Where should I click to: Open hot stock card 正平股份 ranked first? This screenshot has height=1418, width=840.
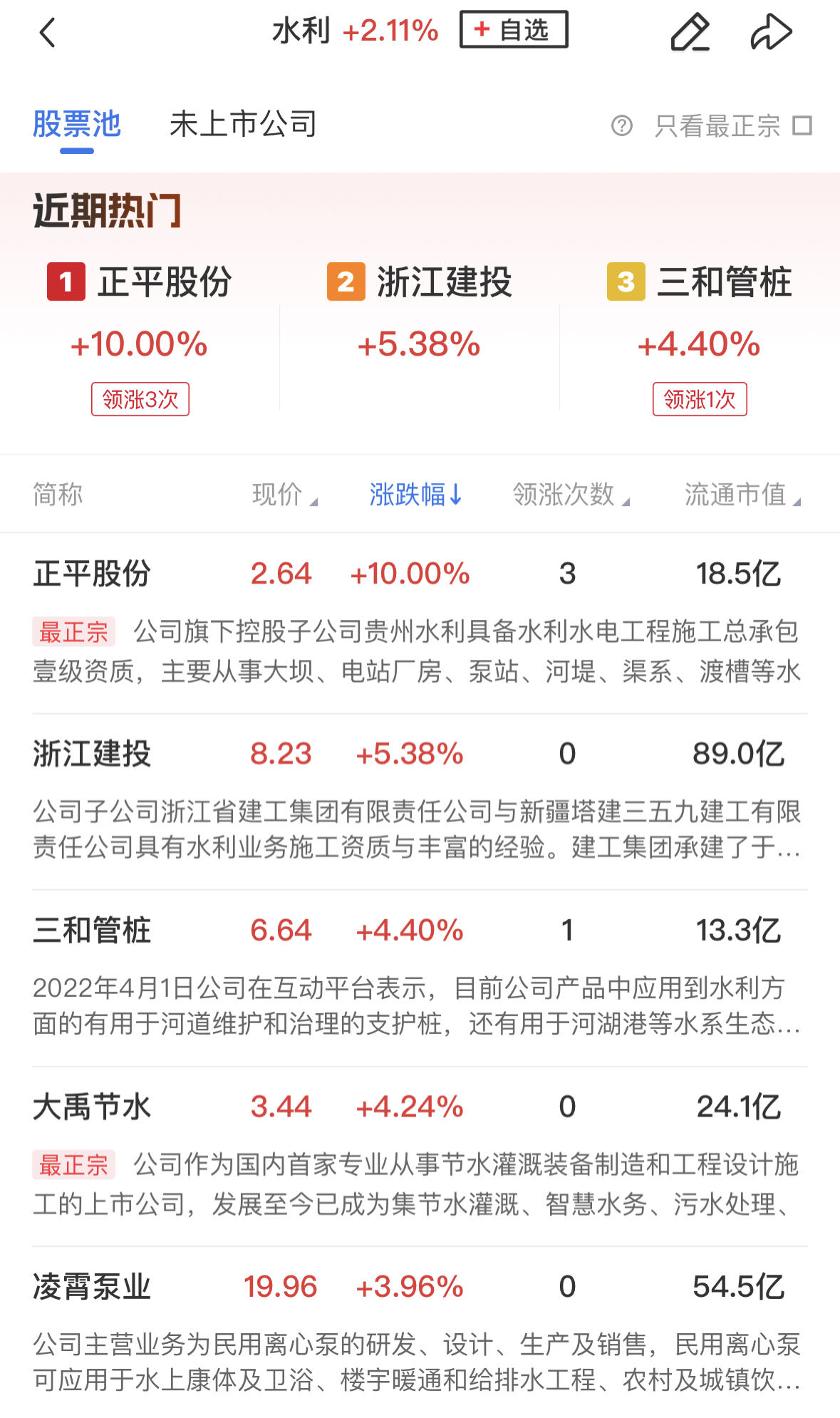pos(140,335)
